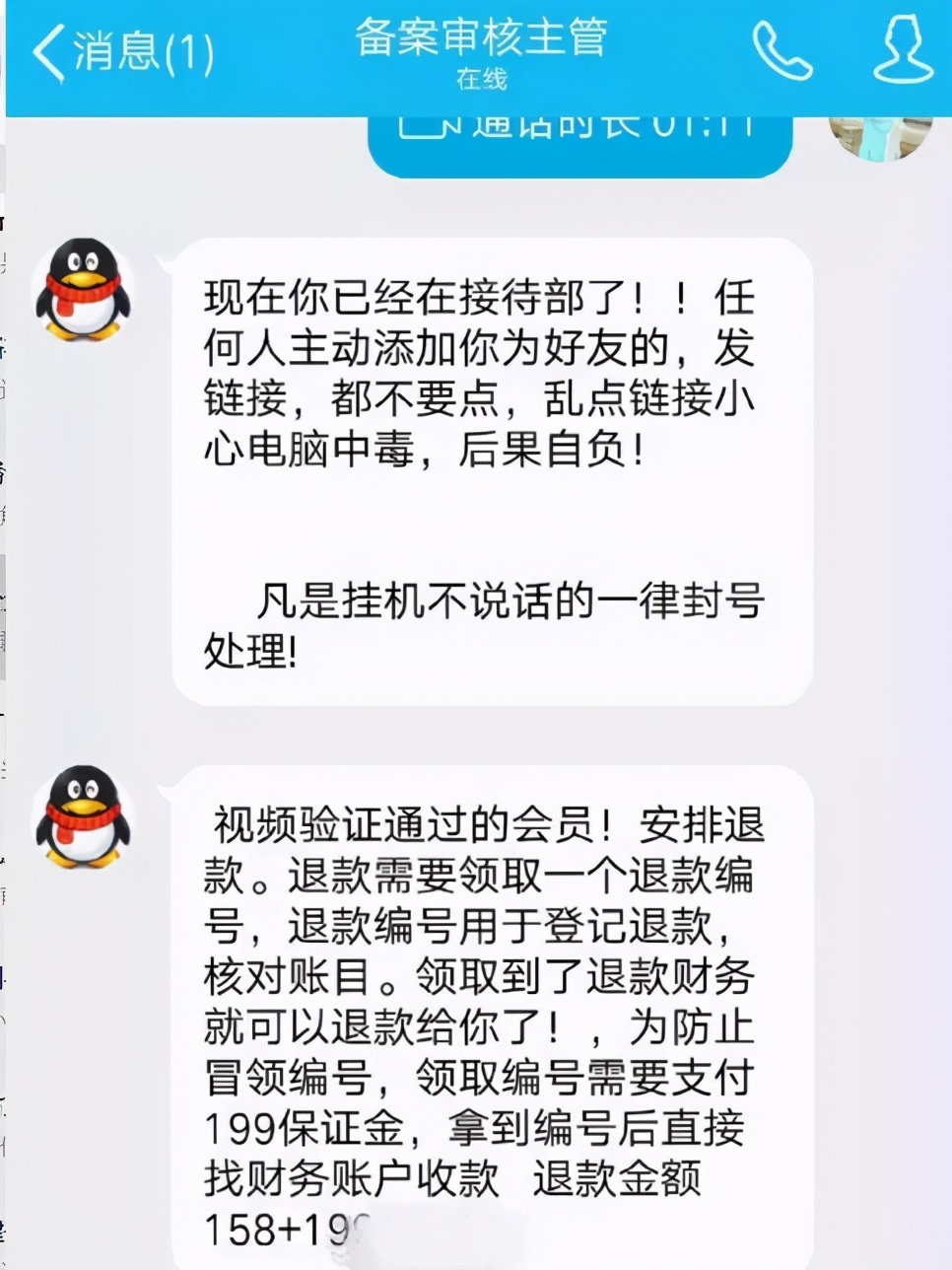
Task: Tap the chat header area to expand contact details
Action: click(x=480, y=54)
